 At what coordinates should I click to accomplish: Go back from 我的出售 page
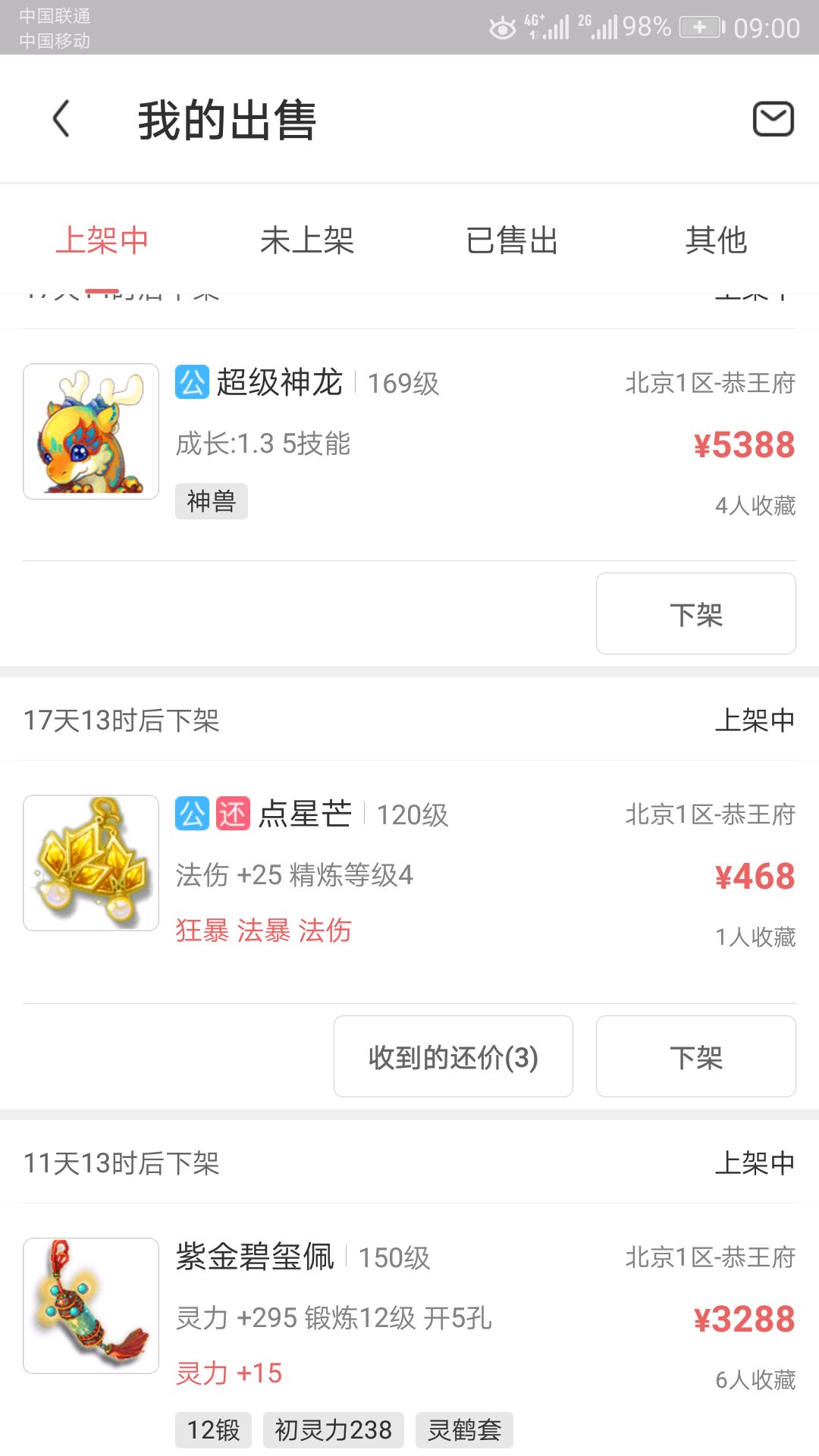pyautogui.click(x=61, y=119)
